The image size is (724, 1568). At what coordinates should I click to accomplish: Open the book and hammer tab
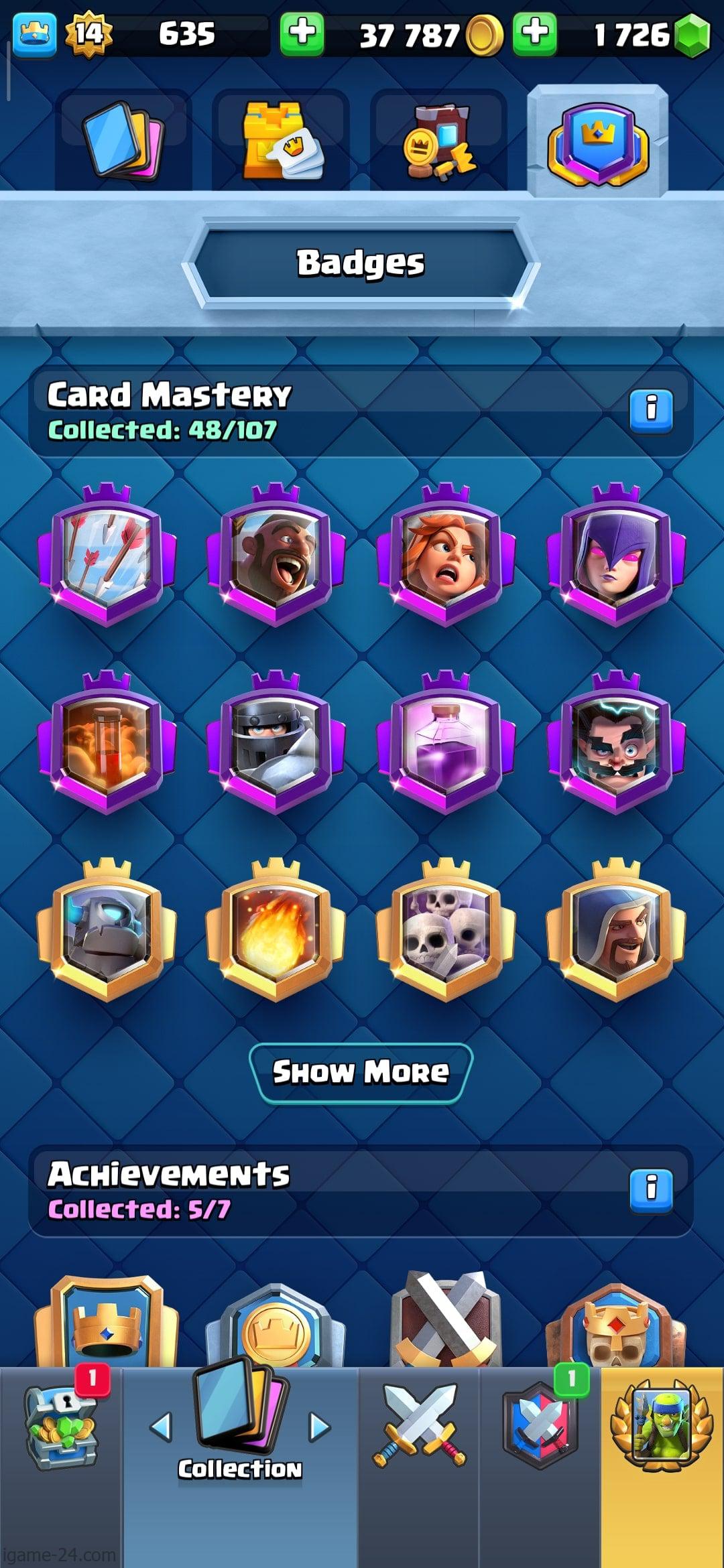[x=439, y=142]
